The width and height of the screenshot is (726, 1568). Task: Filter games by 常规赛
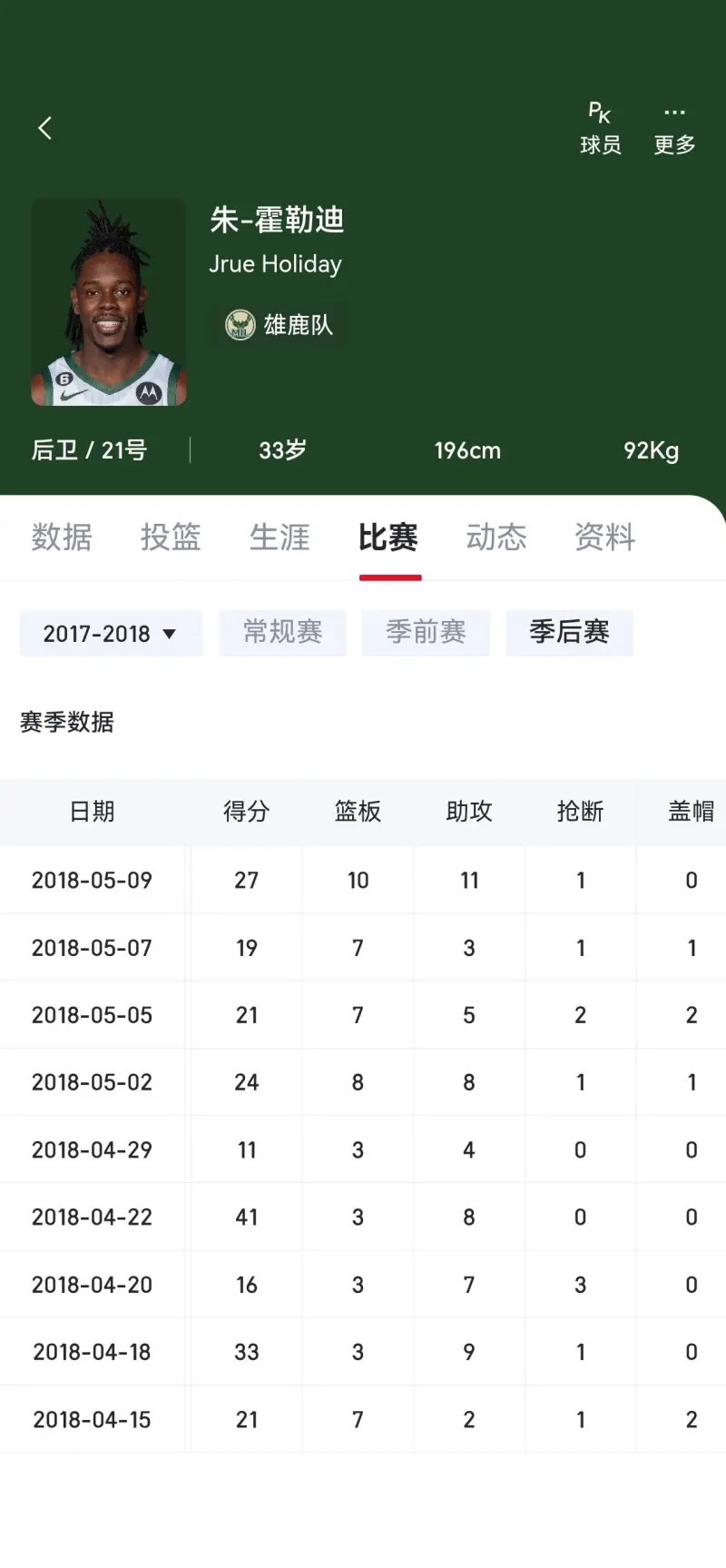pos(283,632)
